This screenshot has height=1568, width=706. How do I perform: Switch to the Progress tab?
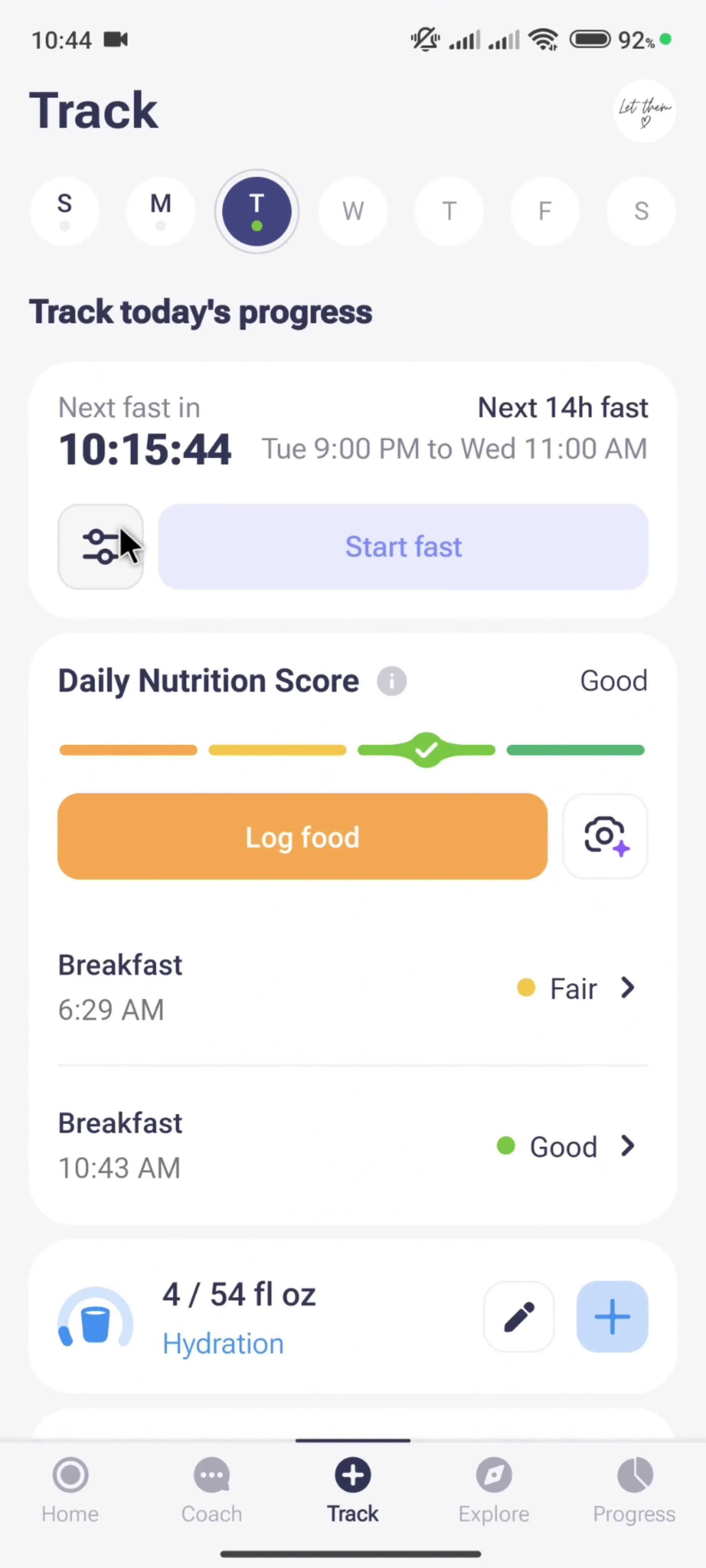coord(634,1490)
